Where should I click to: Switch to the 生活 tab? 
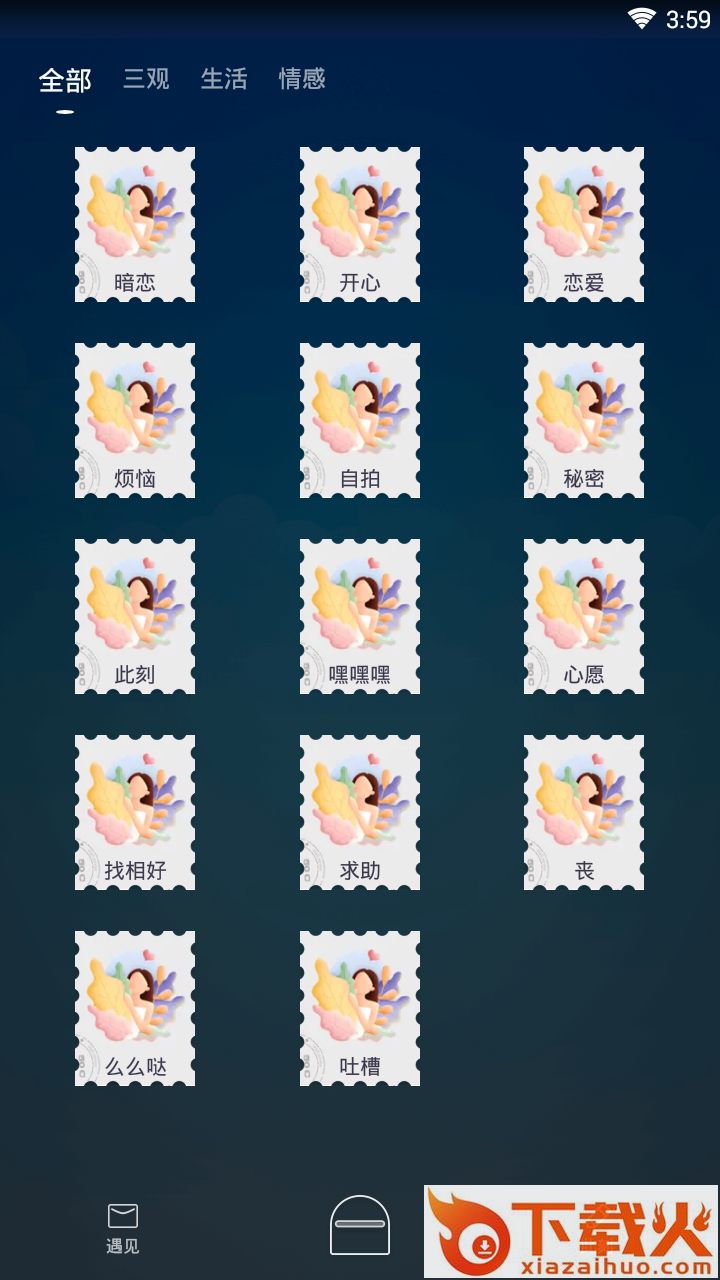click(224, 79)
